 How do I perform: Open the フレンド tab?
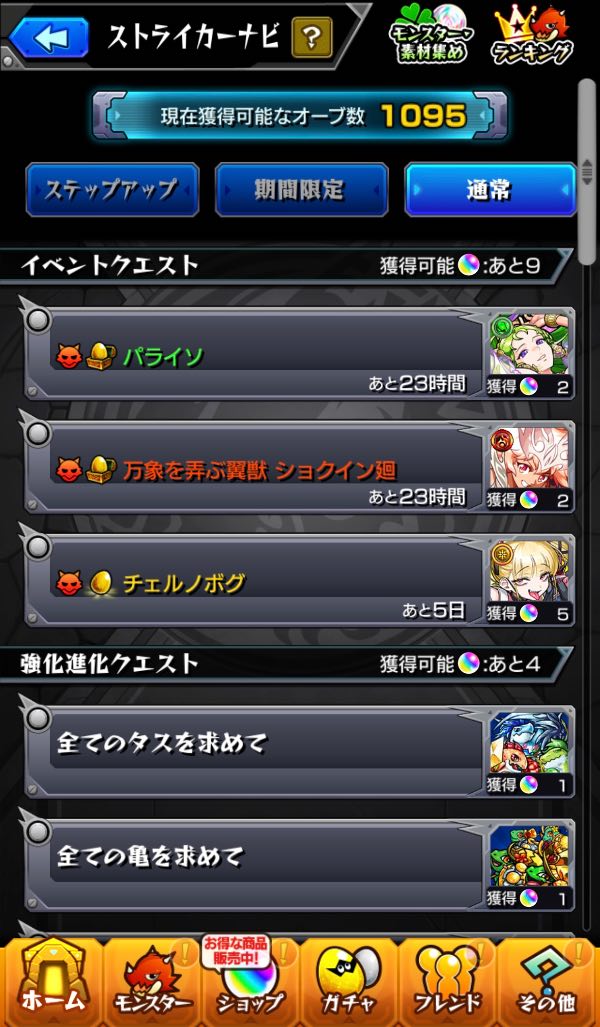(x=448, y=983)
